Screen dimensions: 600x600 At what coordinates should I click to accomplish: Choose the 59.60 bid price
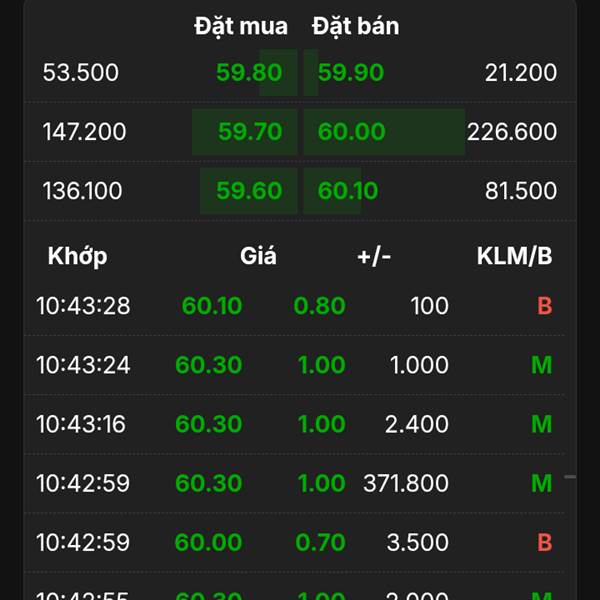[249, 191]
